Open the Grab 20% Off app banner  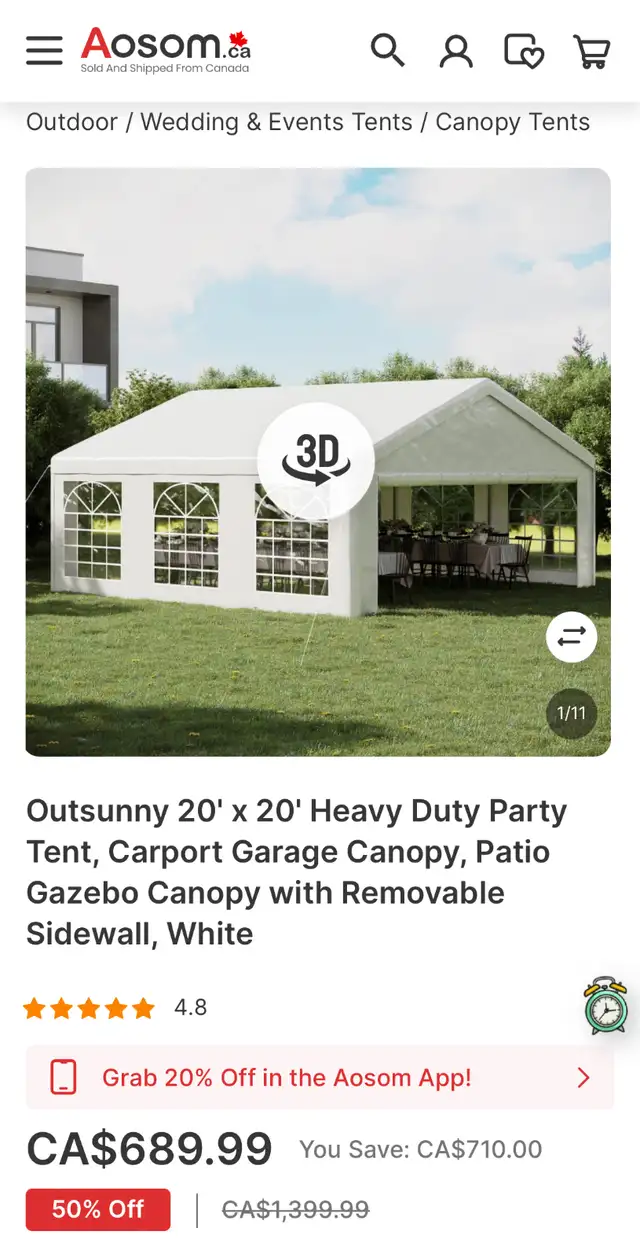click(320, 1077)
